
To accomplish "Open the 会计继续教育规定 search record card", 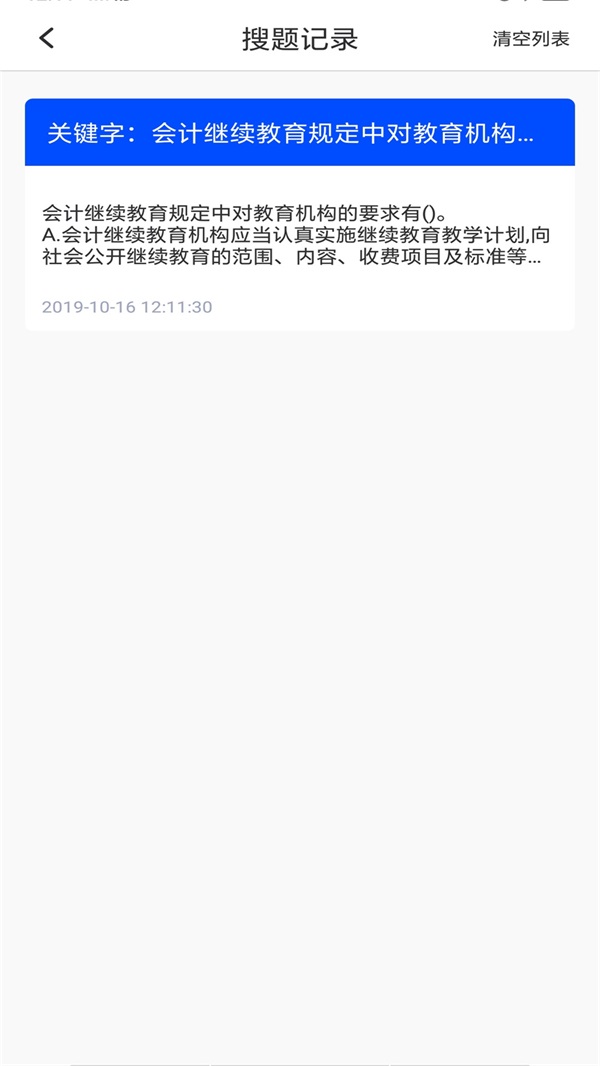I will pos(300,235).
